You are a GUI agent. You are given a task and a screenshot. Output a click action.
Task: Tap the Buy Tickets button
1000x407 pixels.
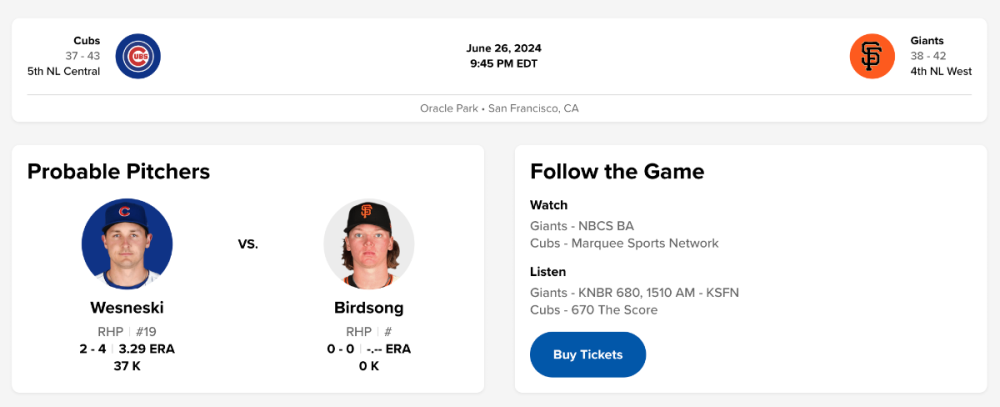[x=588, y=355]
